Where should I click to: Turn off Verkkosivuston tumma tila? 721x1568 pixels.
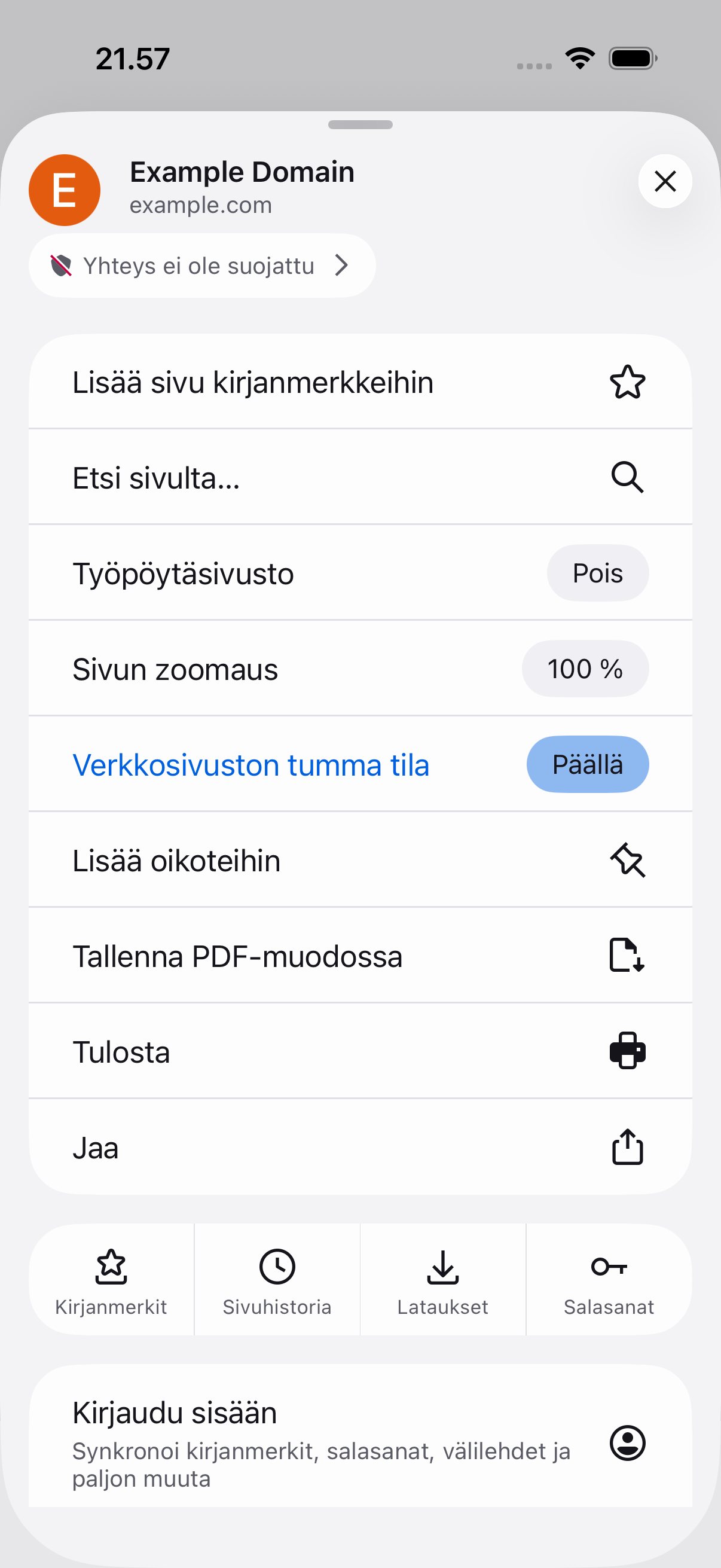point(587,764)
